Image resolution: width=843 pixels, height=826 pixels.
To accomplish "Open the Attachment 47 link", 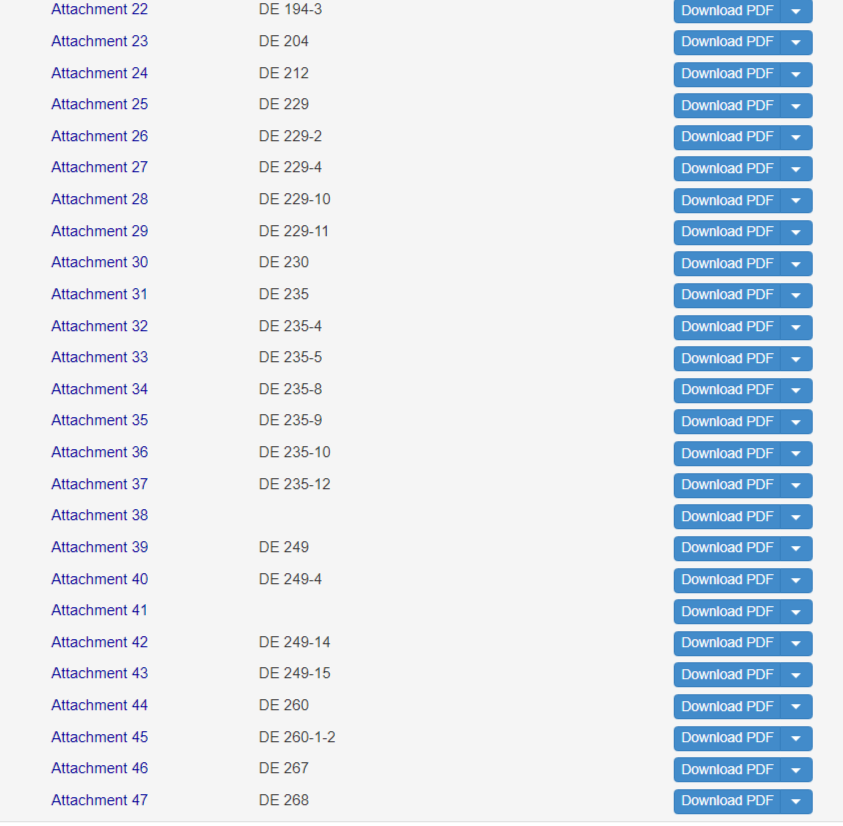I will pos(99,800).
